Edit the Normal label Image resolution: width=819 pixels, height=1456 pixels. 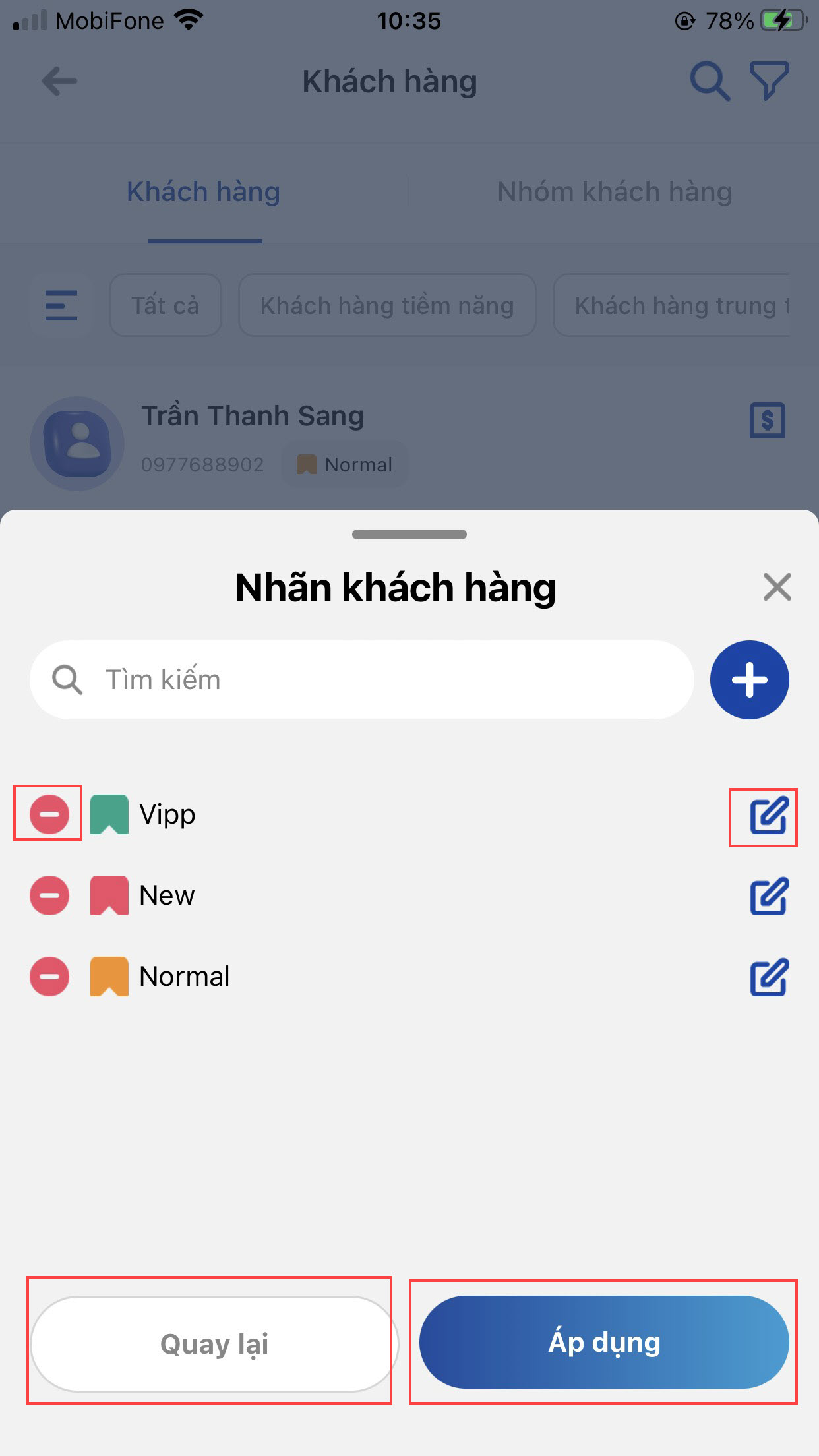tap(769, 978)
